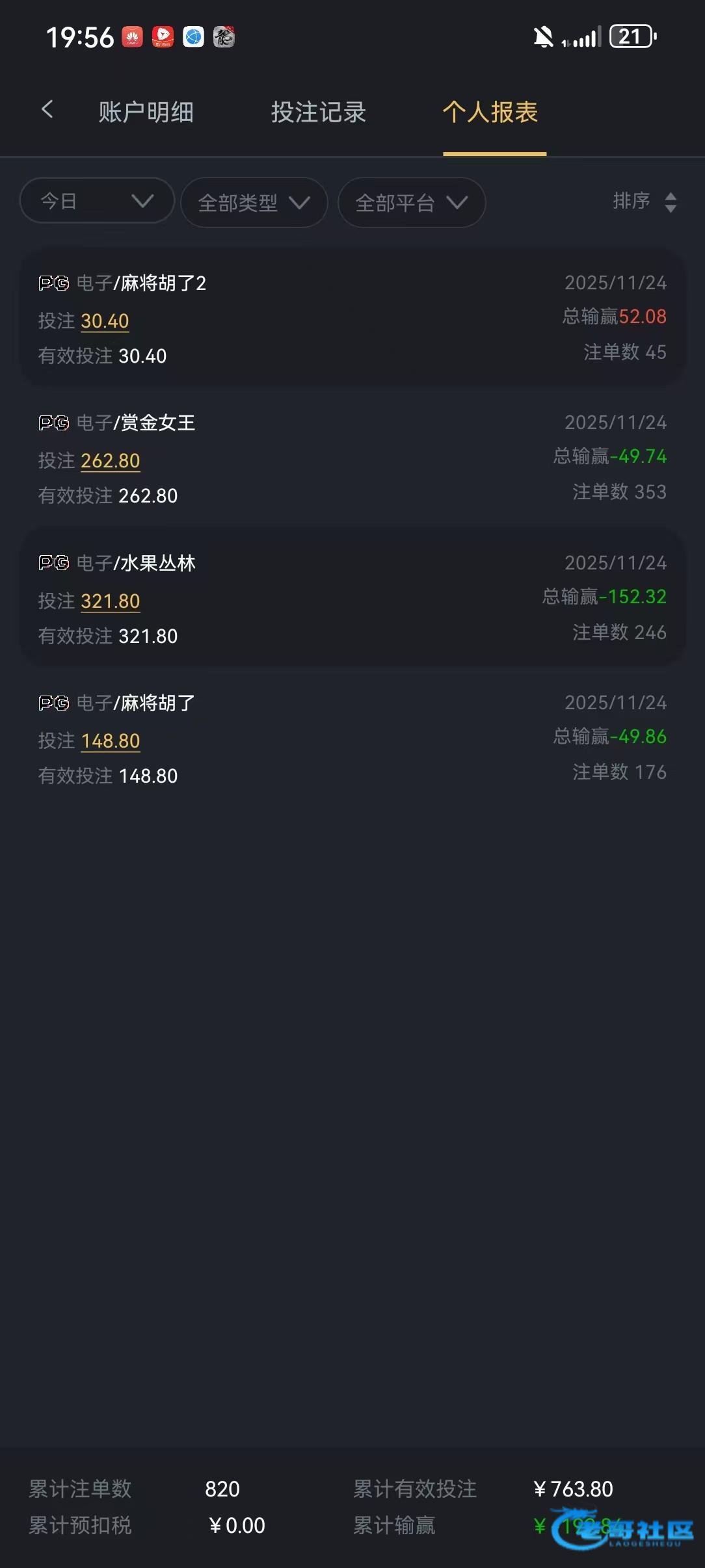Viewport: 705px width, 1568px height.
Task: Open the 全部类型 filter dropdown
Action: (x=254, y=203)
